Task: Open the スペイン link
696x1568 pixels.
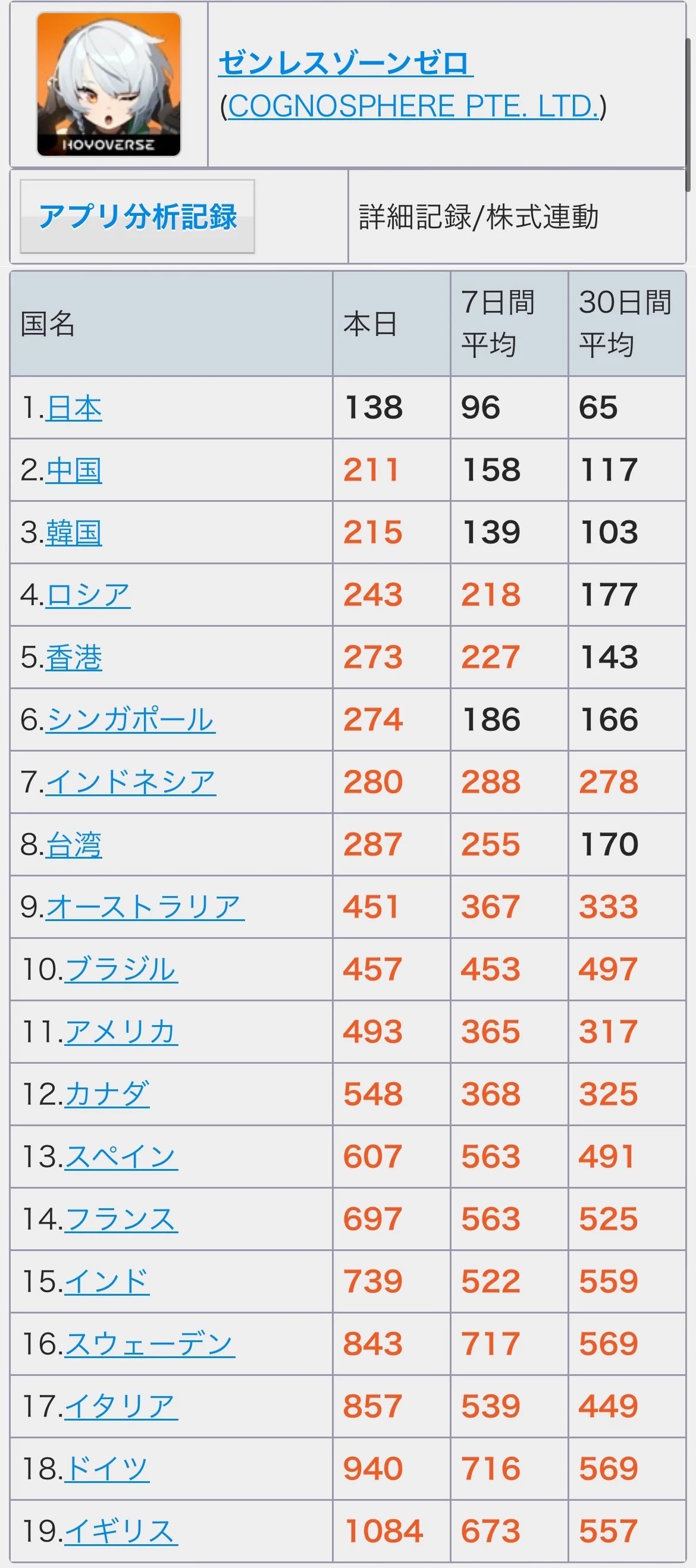Action: click(x=121, y=1157)
